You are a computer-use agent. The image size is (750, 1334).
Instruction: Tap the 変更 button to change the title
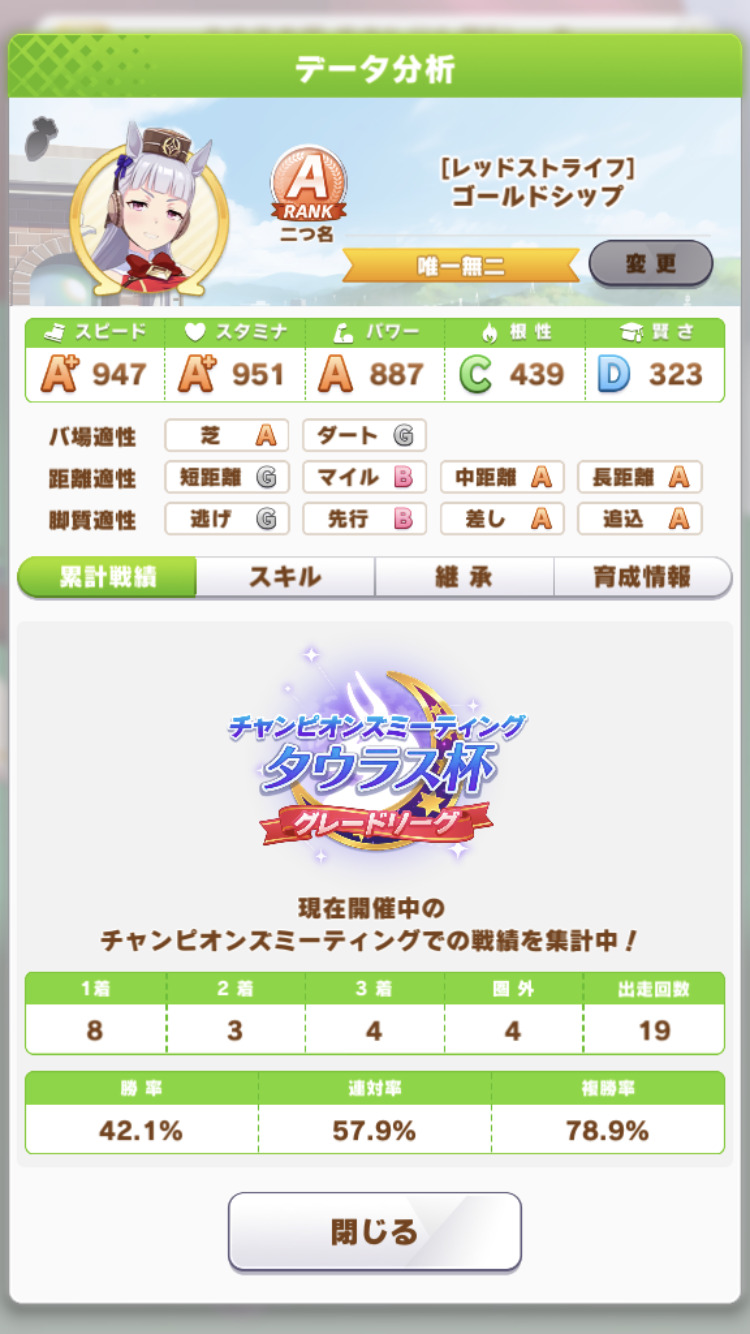650,264
